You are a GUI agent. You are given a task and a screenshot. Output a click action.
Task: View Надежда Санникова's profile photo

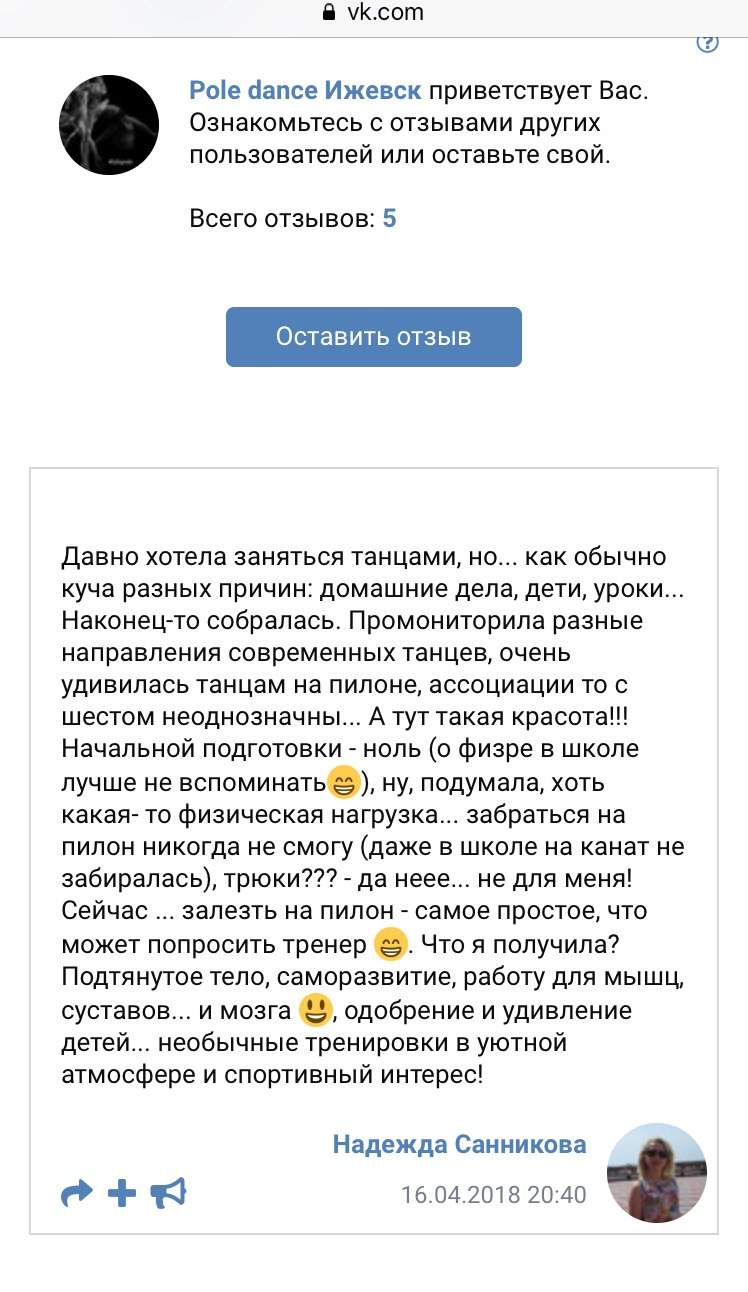(657, 1173)
